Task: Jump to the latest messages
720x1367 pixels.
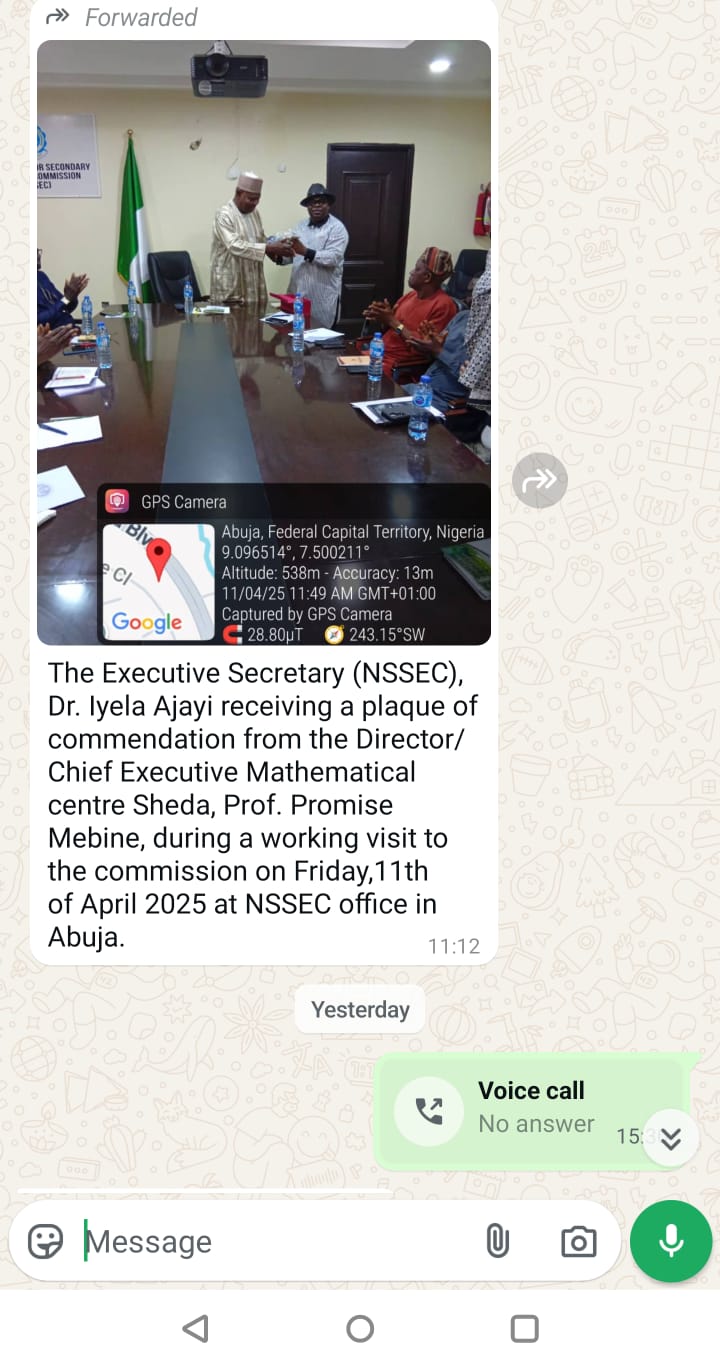Action: pyautogui.click(x=670, y=1138)
